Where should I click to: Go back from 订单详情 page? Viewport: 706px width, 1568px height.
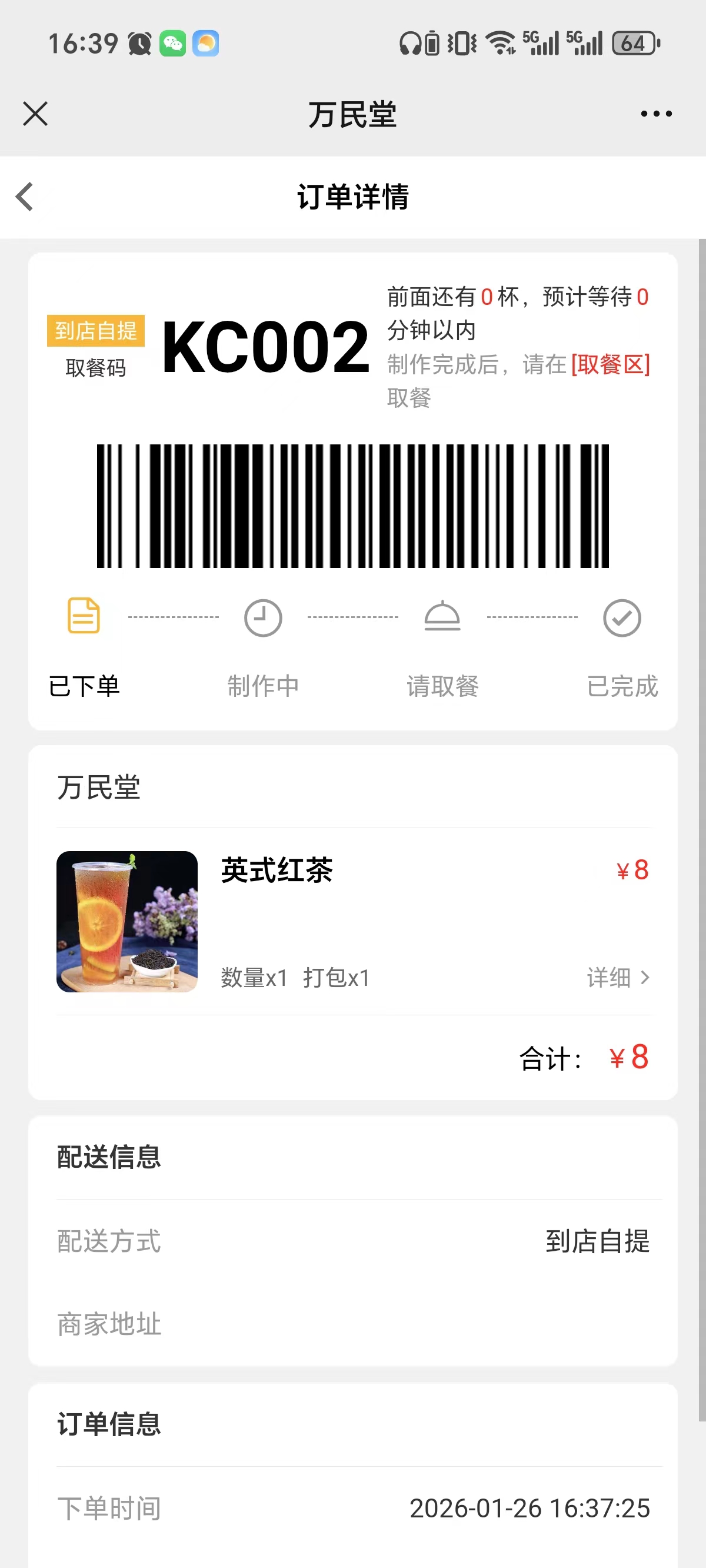coord(25,197)
